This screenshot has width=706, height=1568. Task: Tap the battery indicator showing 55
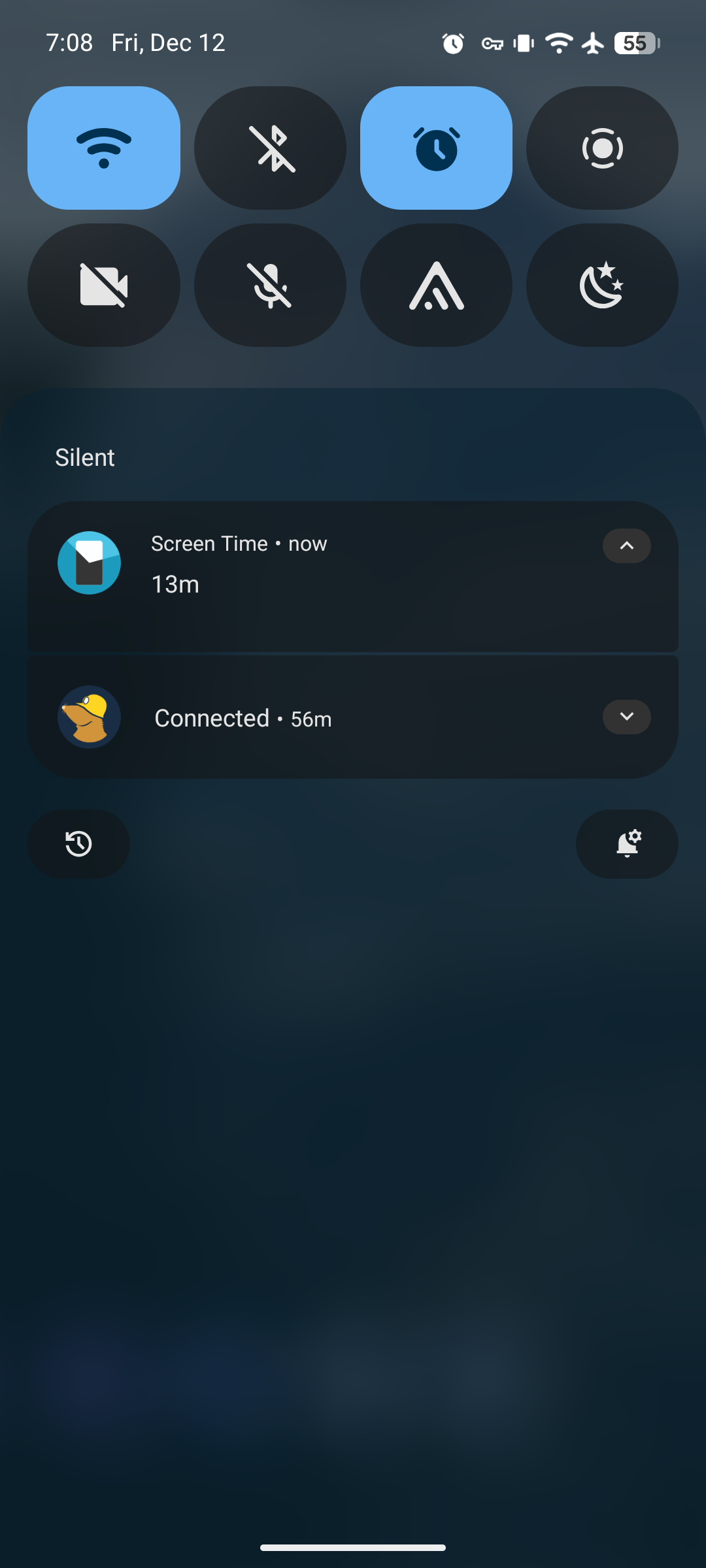point(633,42)
